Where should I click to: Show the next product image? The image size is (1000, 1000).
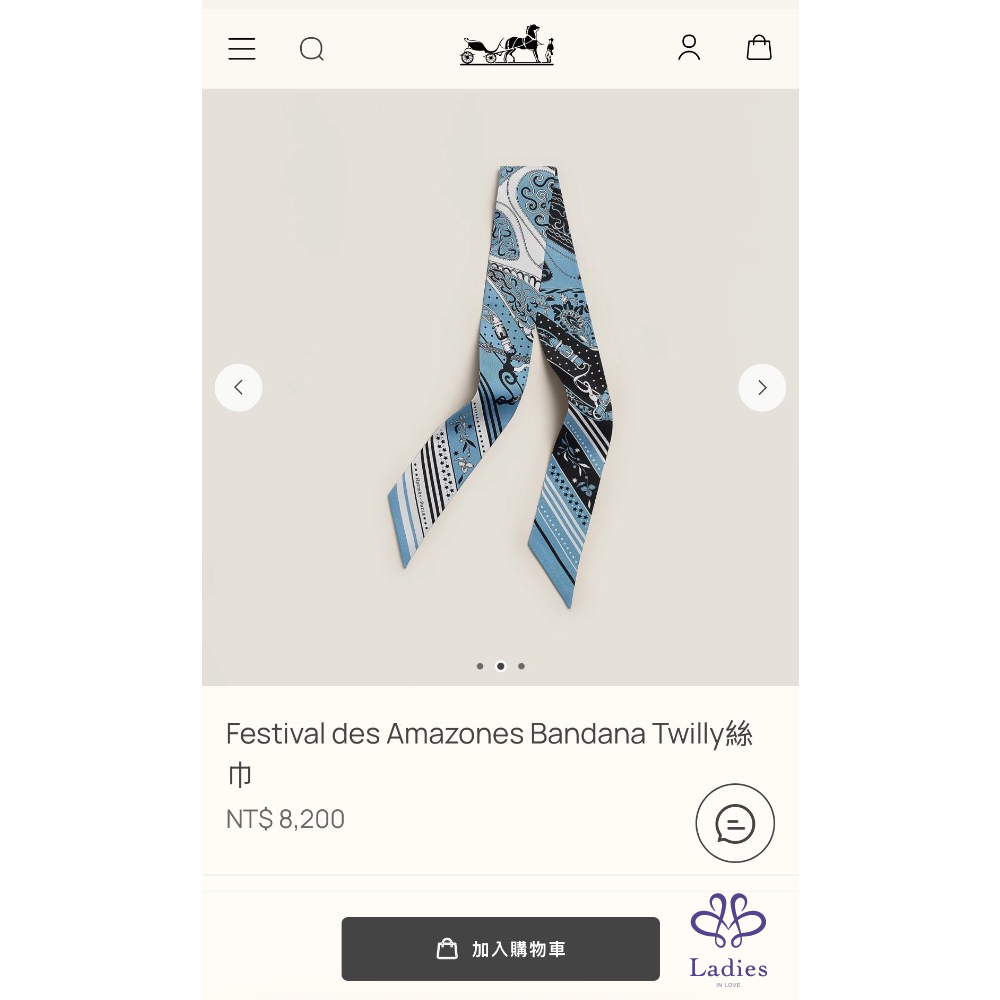[762, 388]
